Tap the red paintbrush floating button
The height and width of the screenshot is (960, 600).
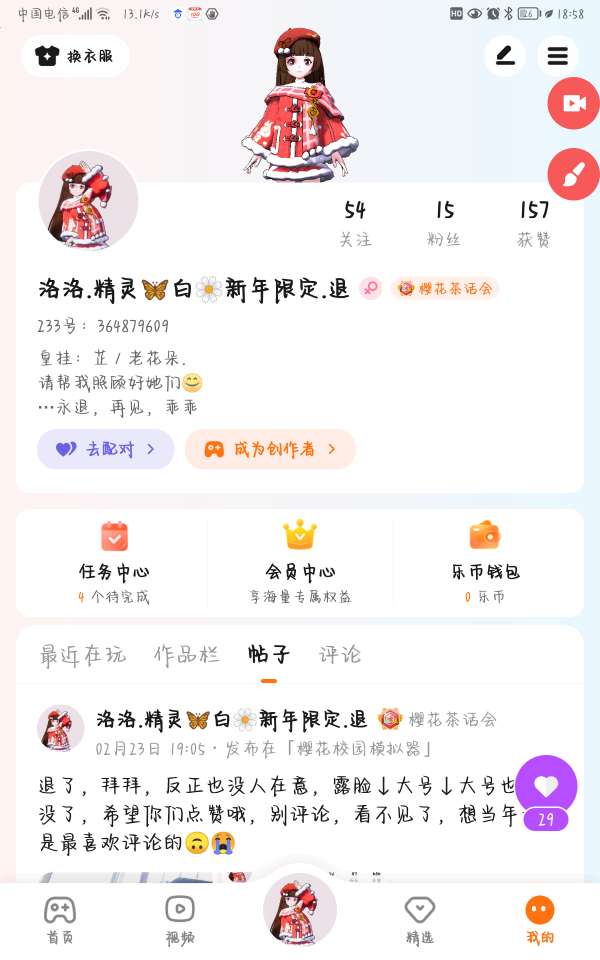pyautogui.click(x=573, y=174)
